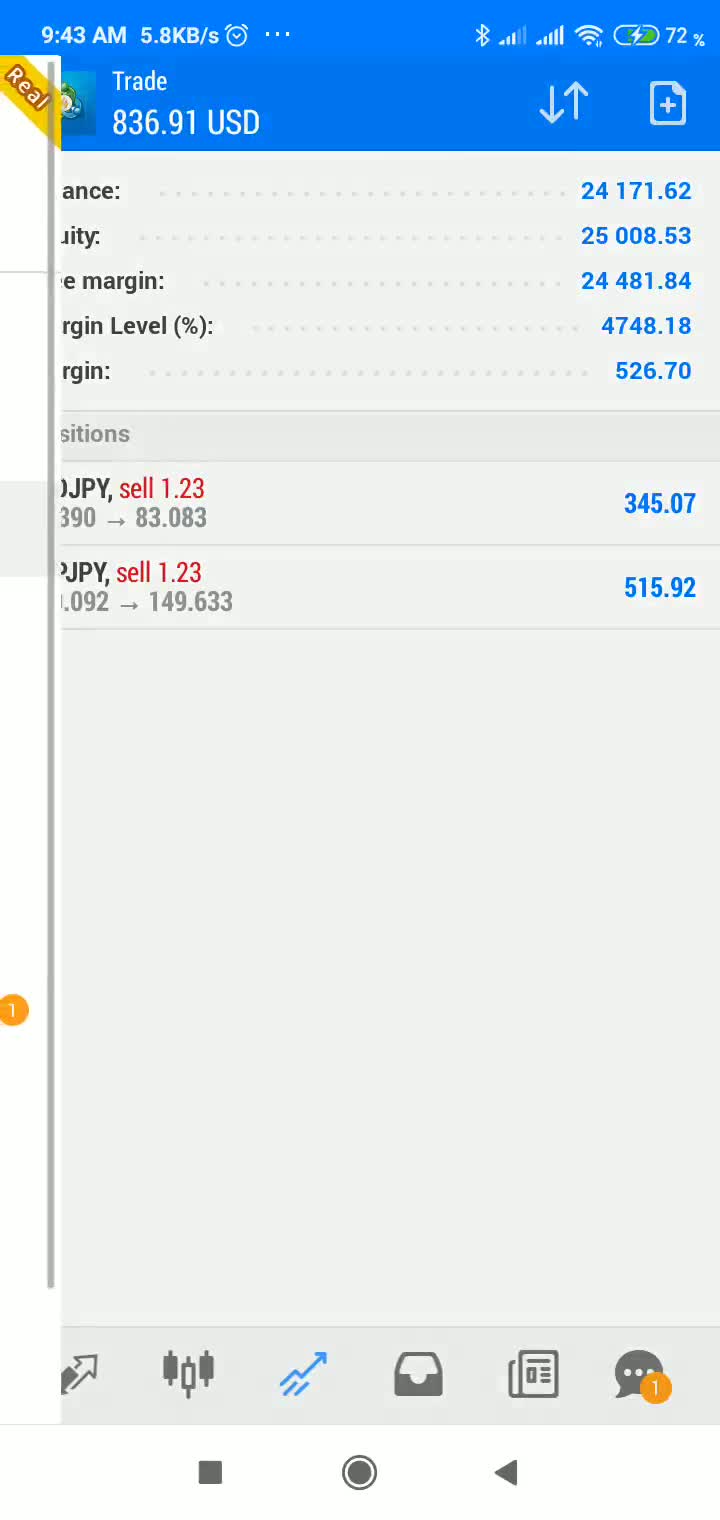Open the sell position with 345.07 profit
This screenshot has height=1520, width=720.
coord(390,503)
